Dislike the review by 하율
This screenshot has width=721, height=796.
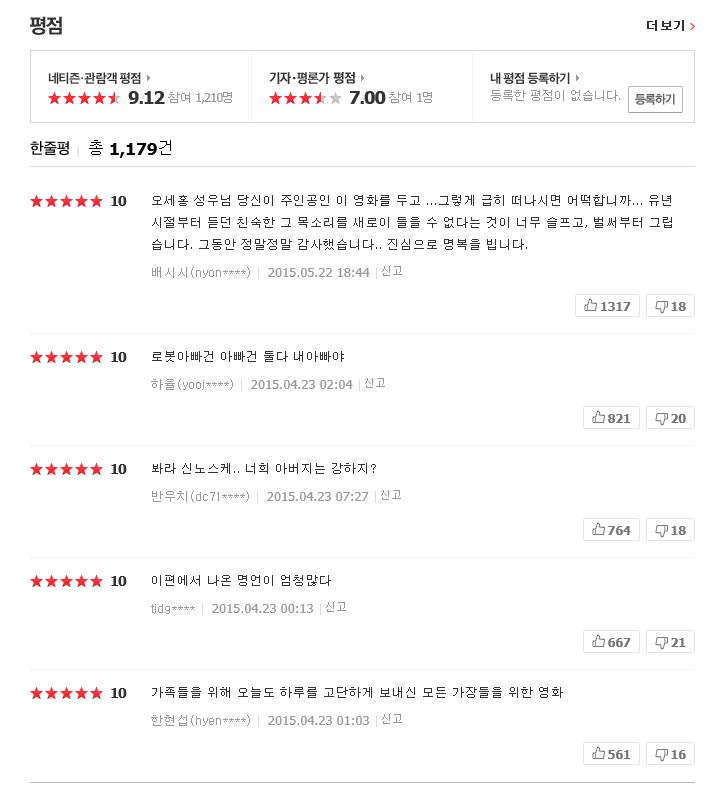(x=670, y=418)
